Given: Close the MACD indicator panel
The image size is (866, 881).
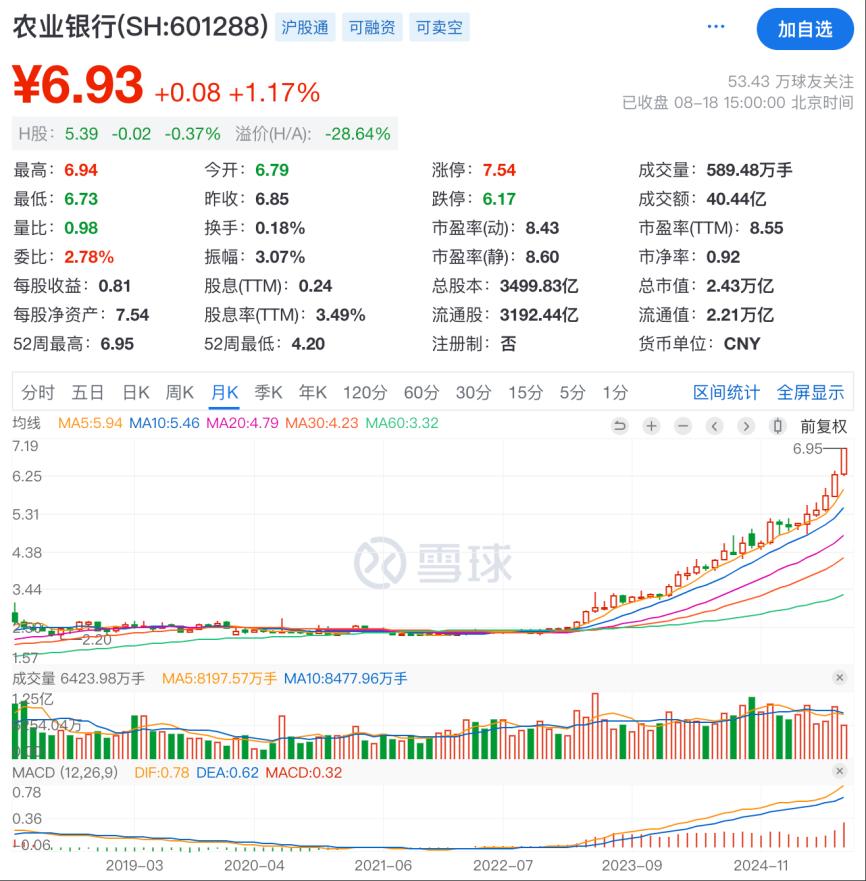Looking at the screenshot, I should click(840, 771).
